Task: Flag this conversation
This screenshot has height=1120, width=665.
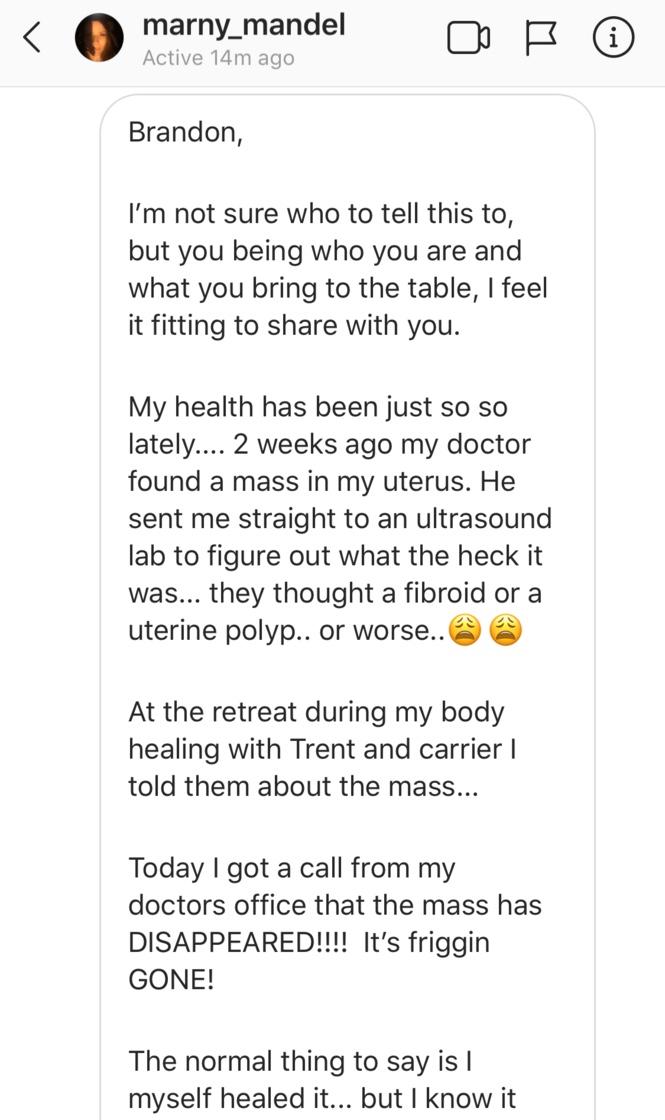Action: (541, 39)
